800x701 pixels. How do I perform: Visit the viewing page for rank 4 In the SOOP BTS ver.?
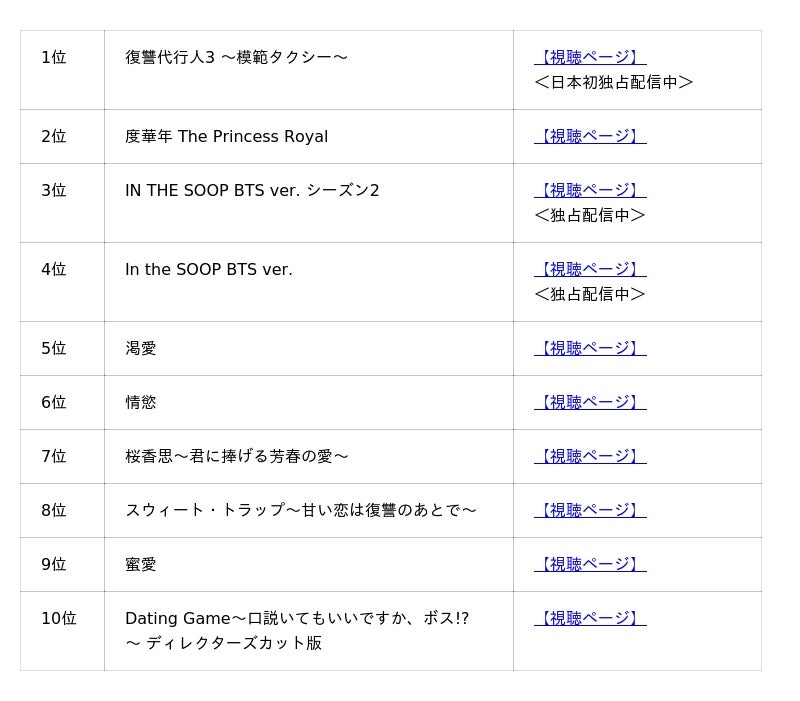click(x=589, y=270)
